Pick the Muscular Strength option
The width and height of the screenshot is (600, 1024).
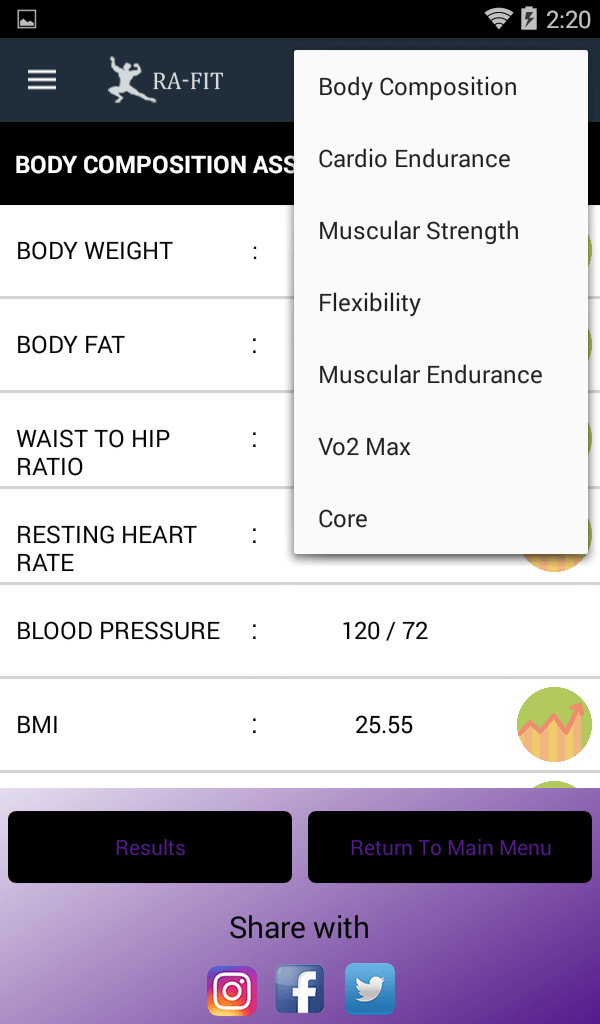(418, 231)
